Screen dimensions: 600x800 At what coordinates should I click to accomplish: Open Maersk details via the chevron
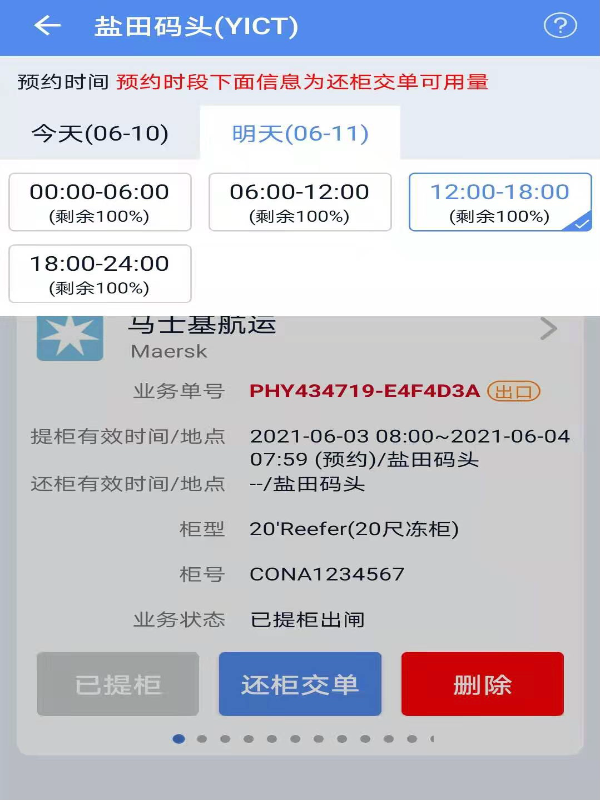[549, 328]
